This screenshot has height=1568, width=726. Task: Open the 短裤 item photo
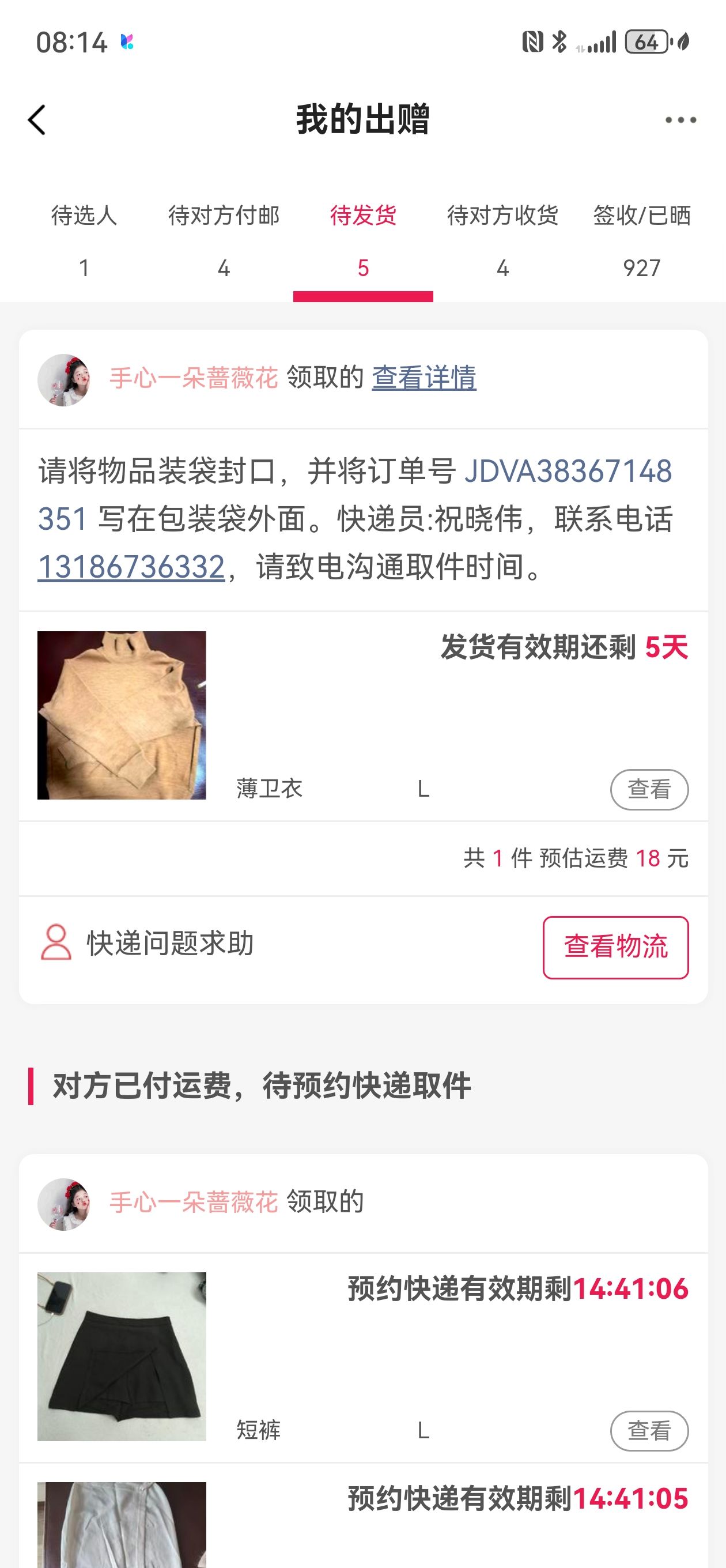coord(122,1356)
